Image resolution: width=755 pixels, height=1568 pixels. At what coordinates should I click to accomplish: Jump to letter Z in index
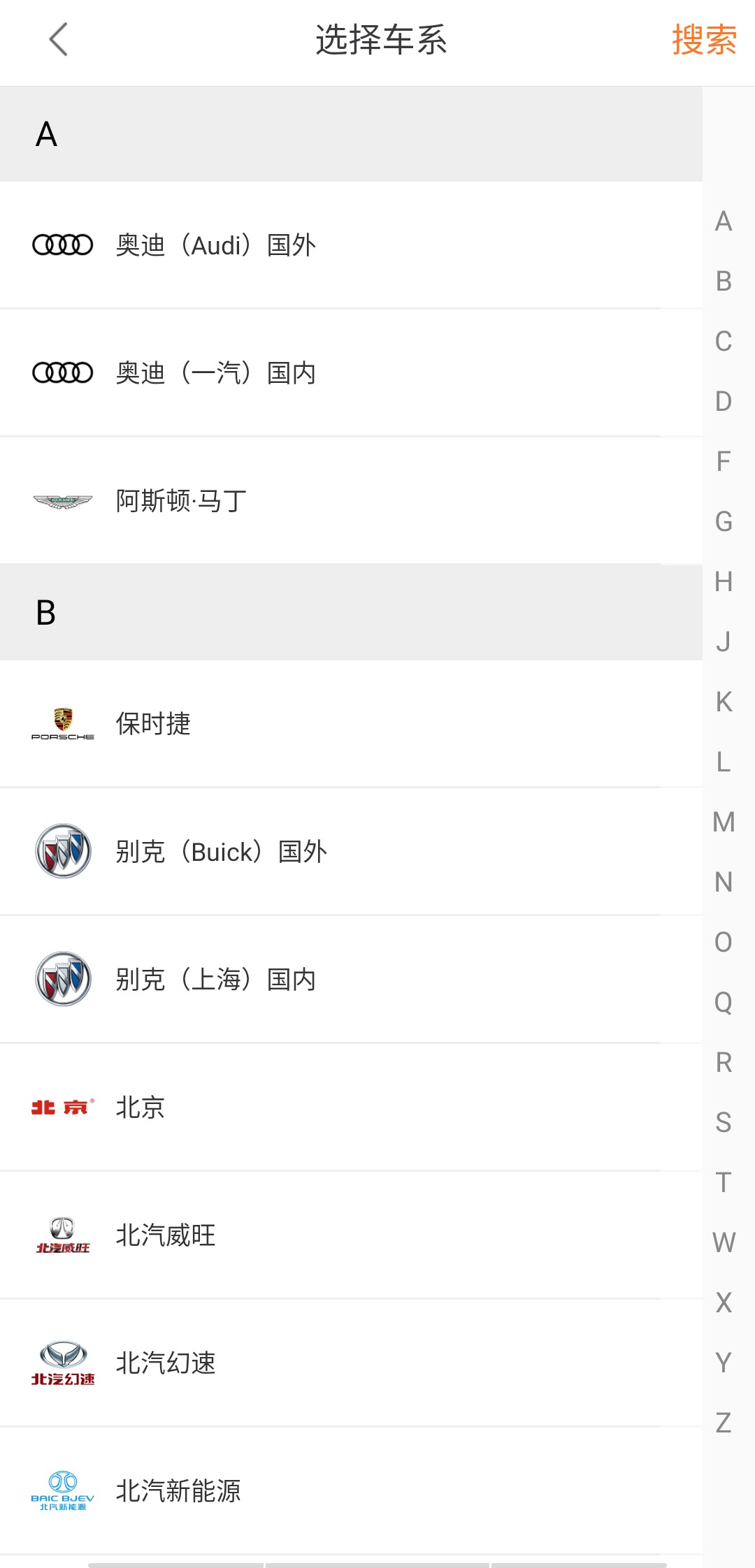pos(724,1423)
